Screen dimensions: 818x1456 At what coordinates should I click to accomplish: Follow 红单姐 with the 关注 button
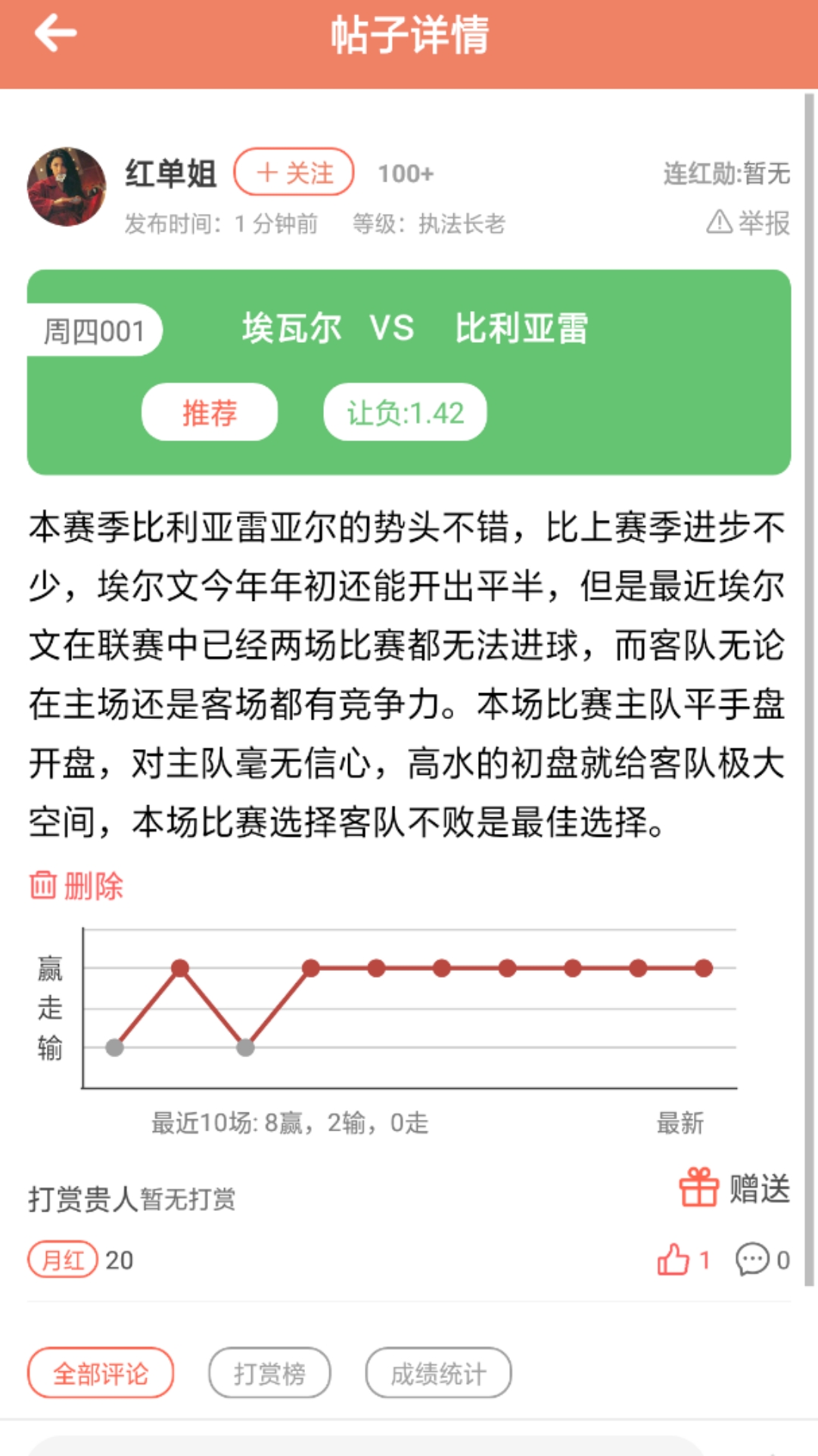(294, 173)
